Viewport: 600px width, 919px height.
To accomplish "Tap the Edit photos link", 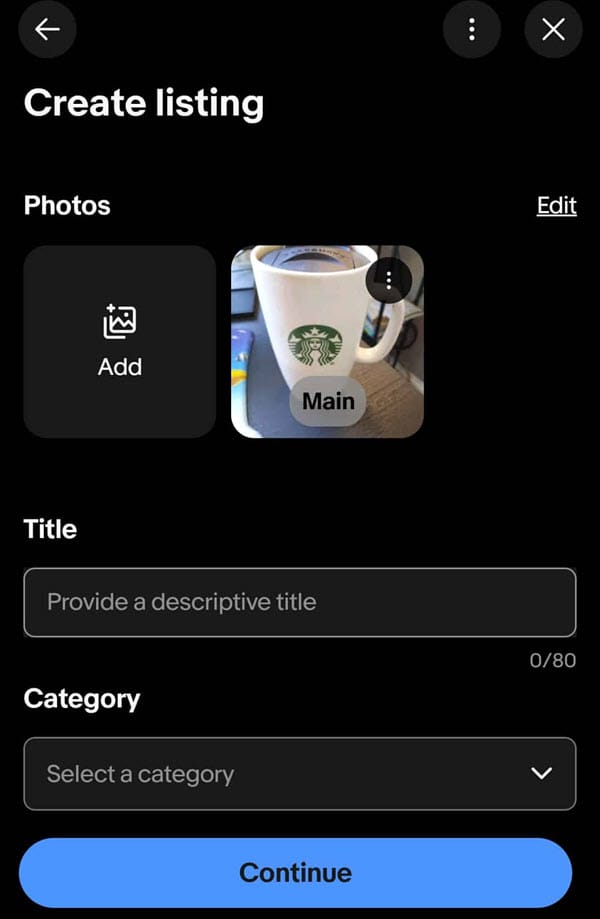I will (556, 206).
